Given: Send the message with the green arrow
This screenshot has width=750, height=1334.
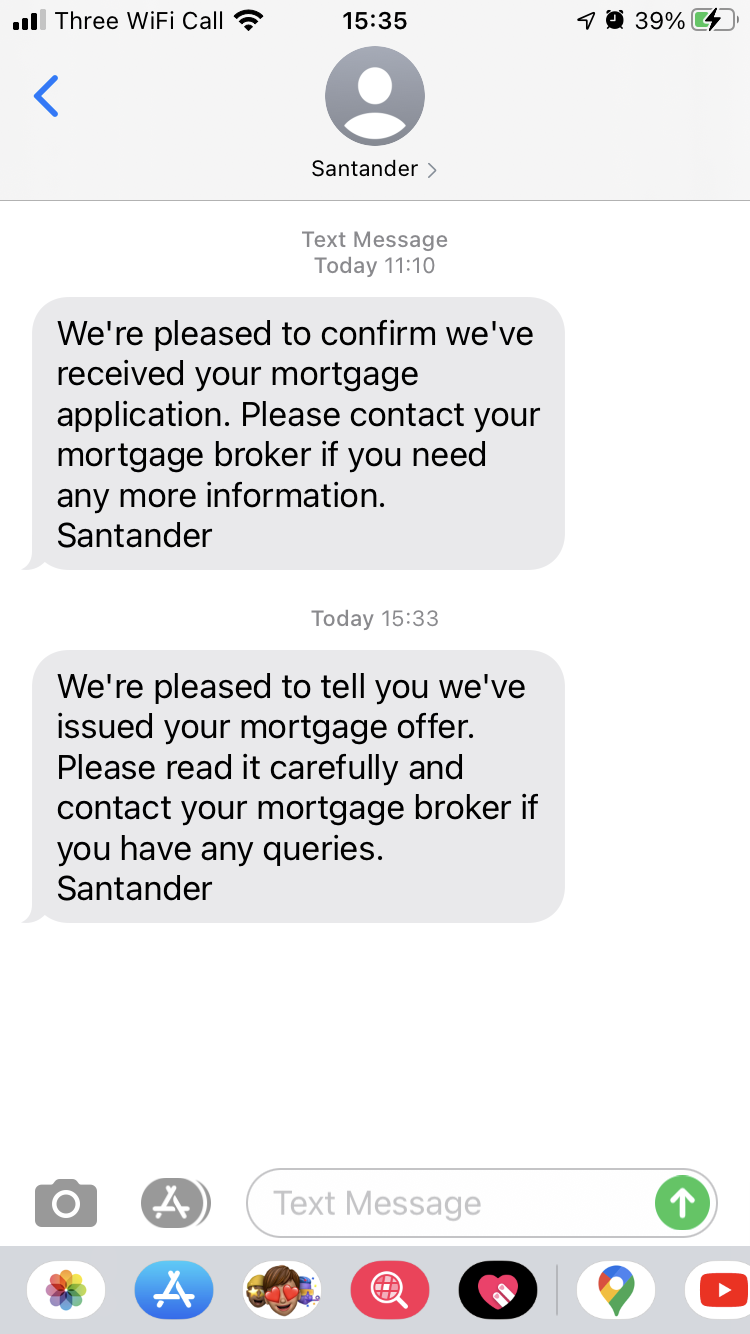Looking at the screenshot, I should click(682, 1203).
